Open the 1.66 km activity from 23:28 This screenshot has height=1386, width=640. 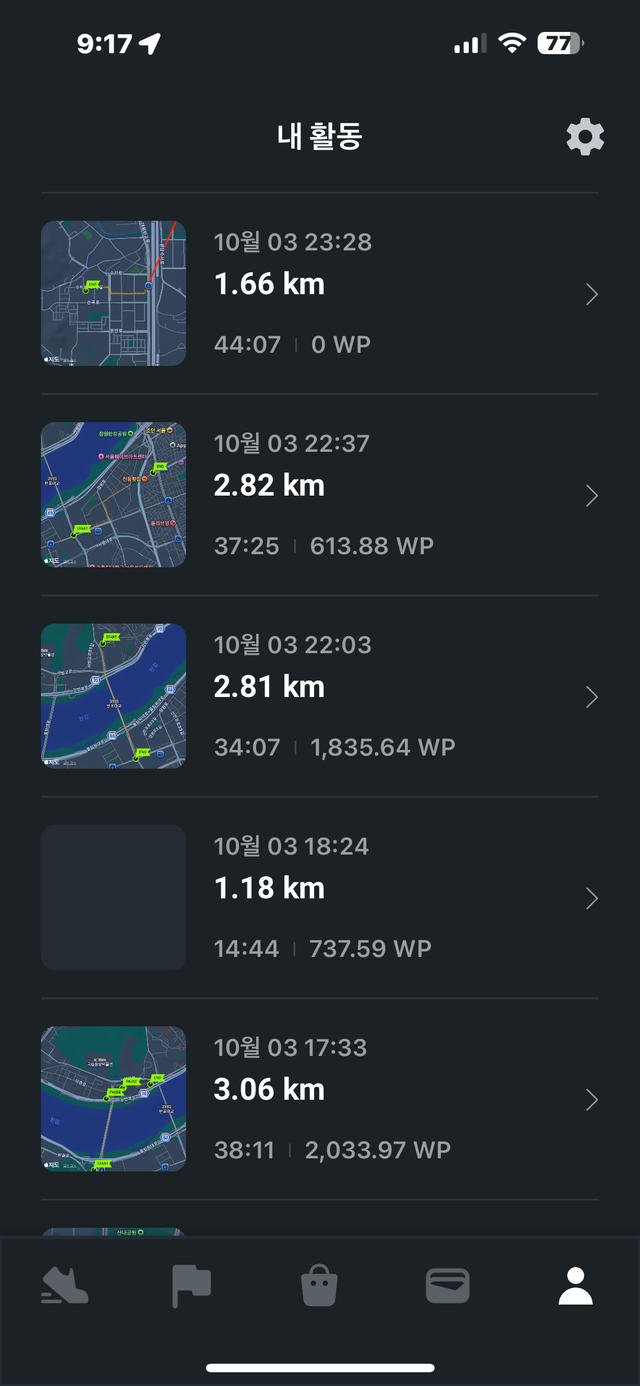coord(320,294)
